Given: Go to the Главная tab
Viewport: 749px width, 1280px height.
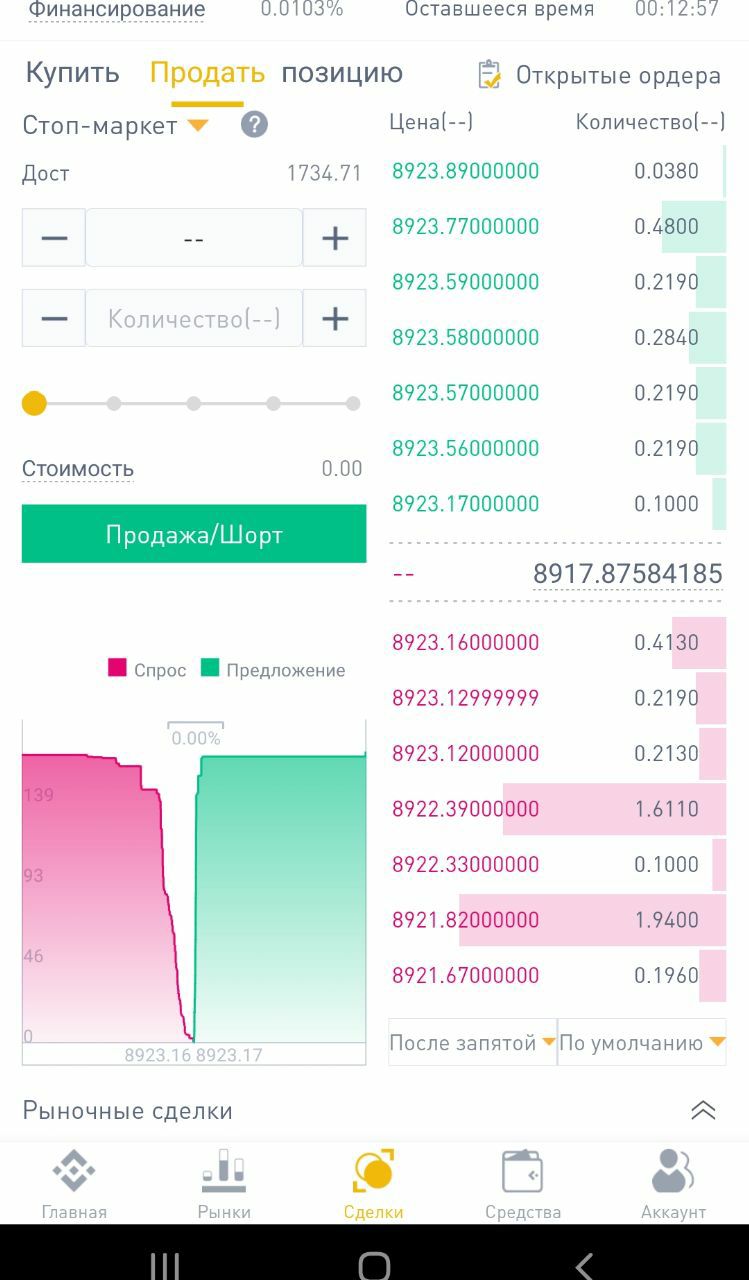Looking at the screenshot, I should pos(74,1185).
